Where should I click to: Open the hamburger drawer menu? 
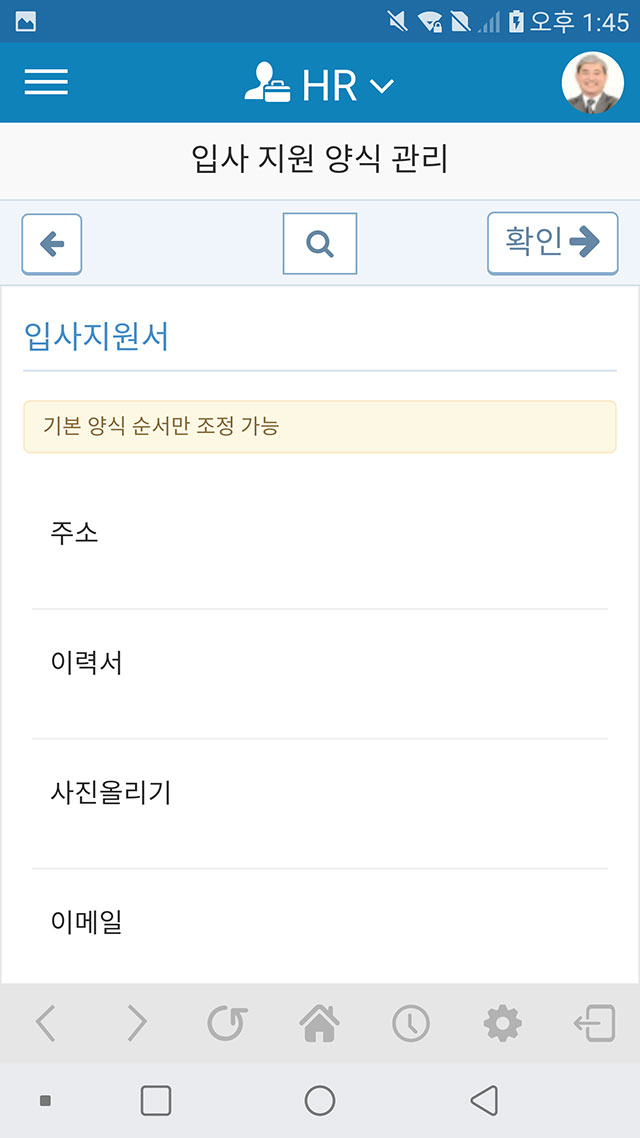(46, 82)
